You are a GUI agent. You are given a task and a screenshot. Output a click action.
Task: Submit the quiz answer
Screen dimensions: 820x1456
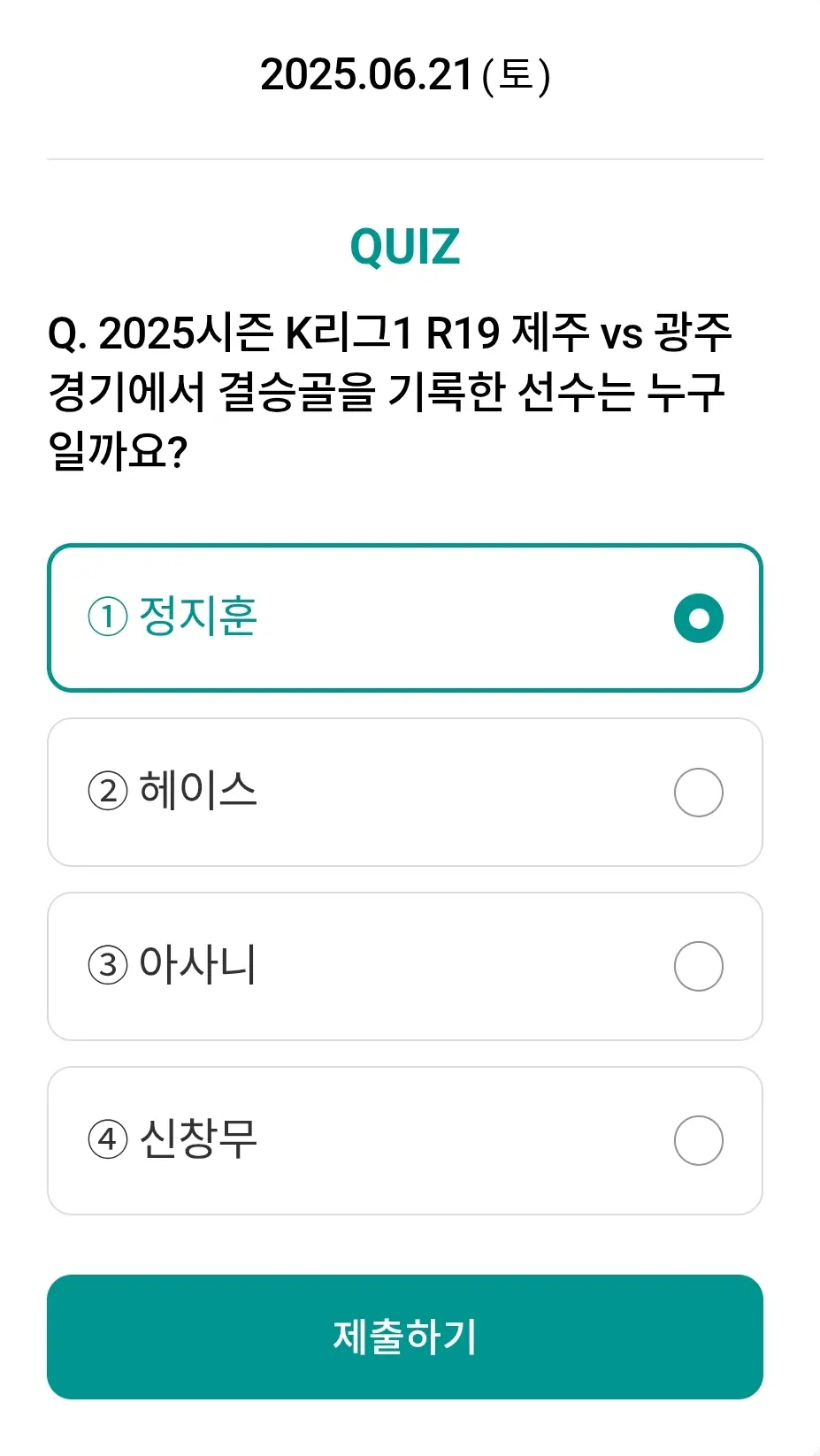(x=406, y=1338)
